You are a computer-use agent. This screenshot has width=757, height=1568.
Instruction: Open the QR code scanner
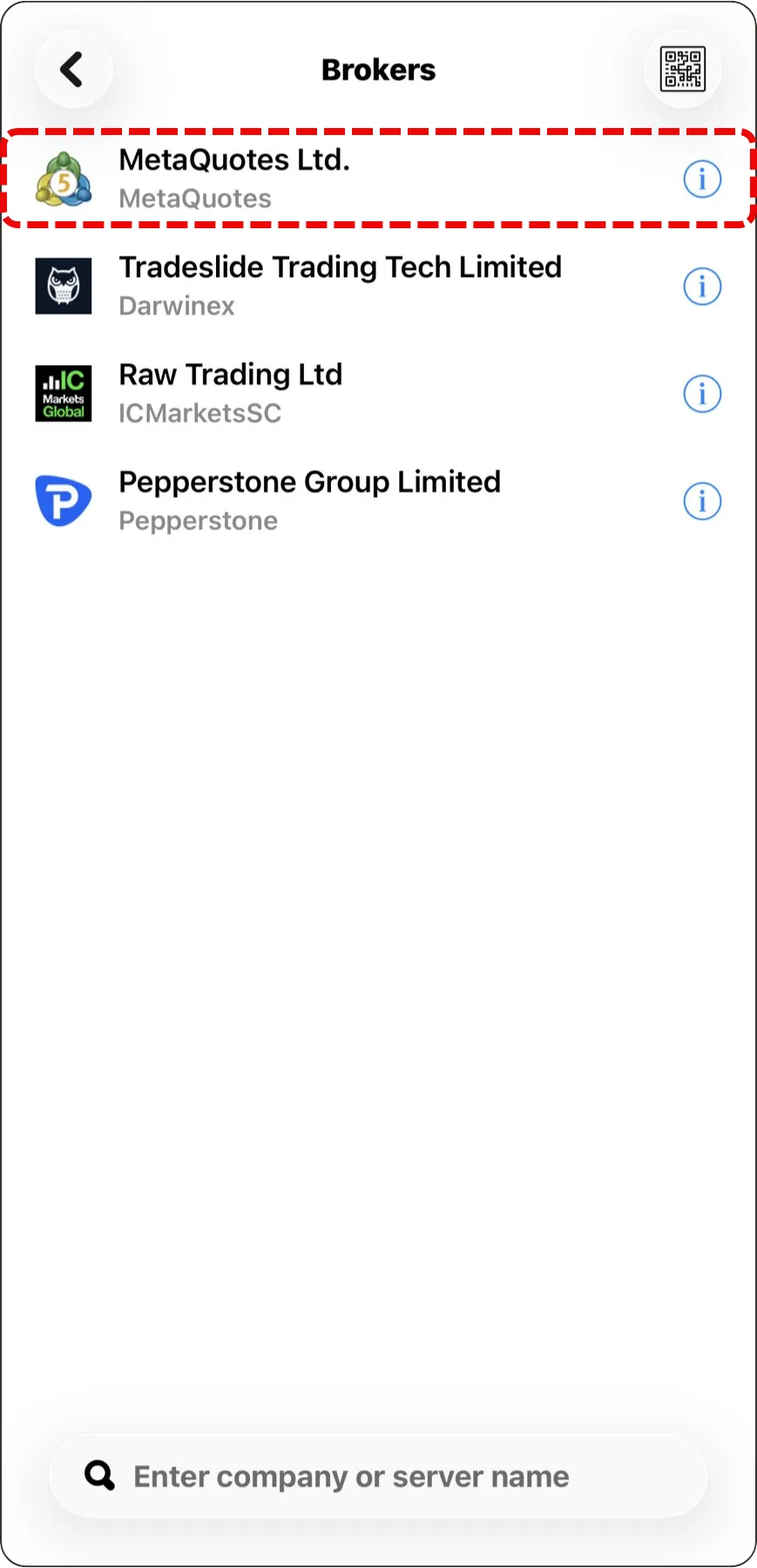pyautogui.click(x=683, y=69)
